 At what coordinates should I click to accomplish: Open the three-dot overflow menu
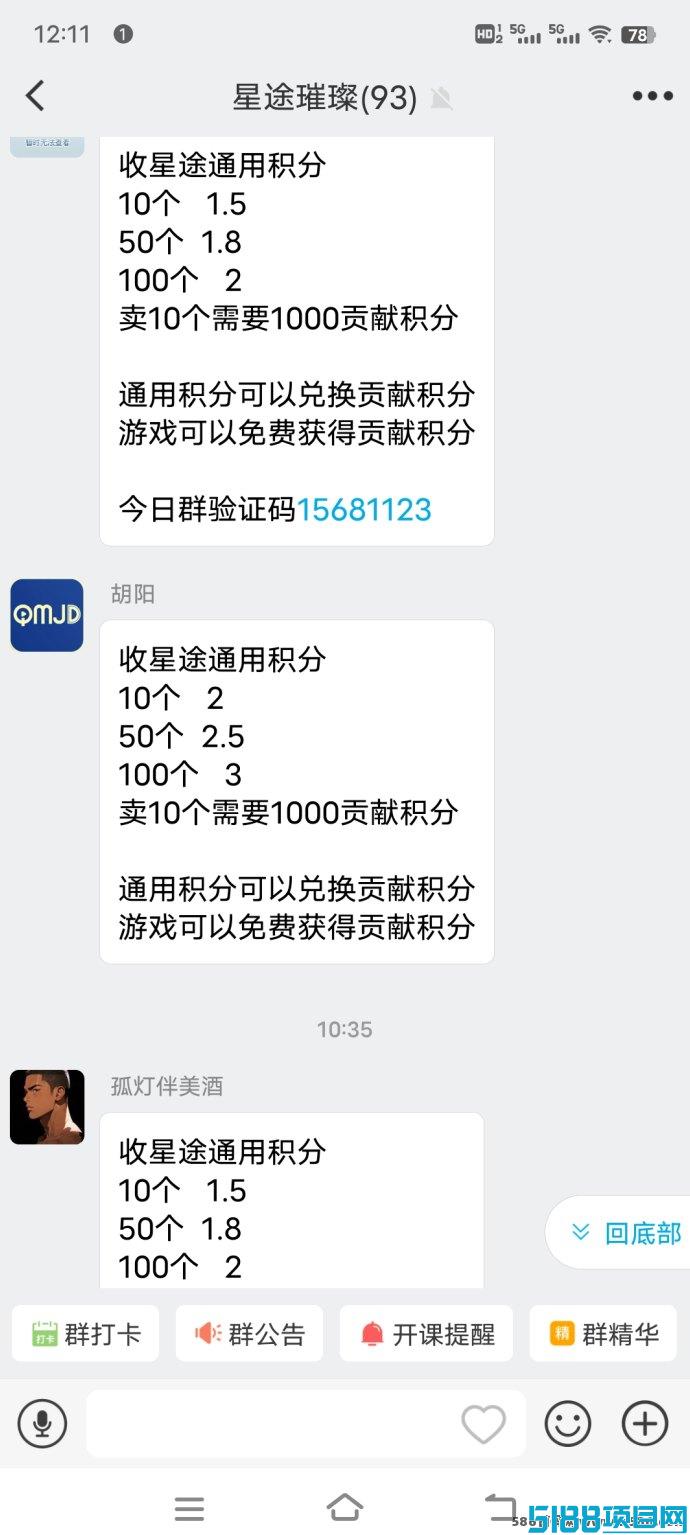pos(652,97)
